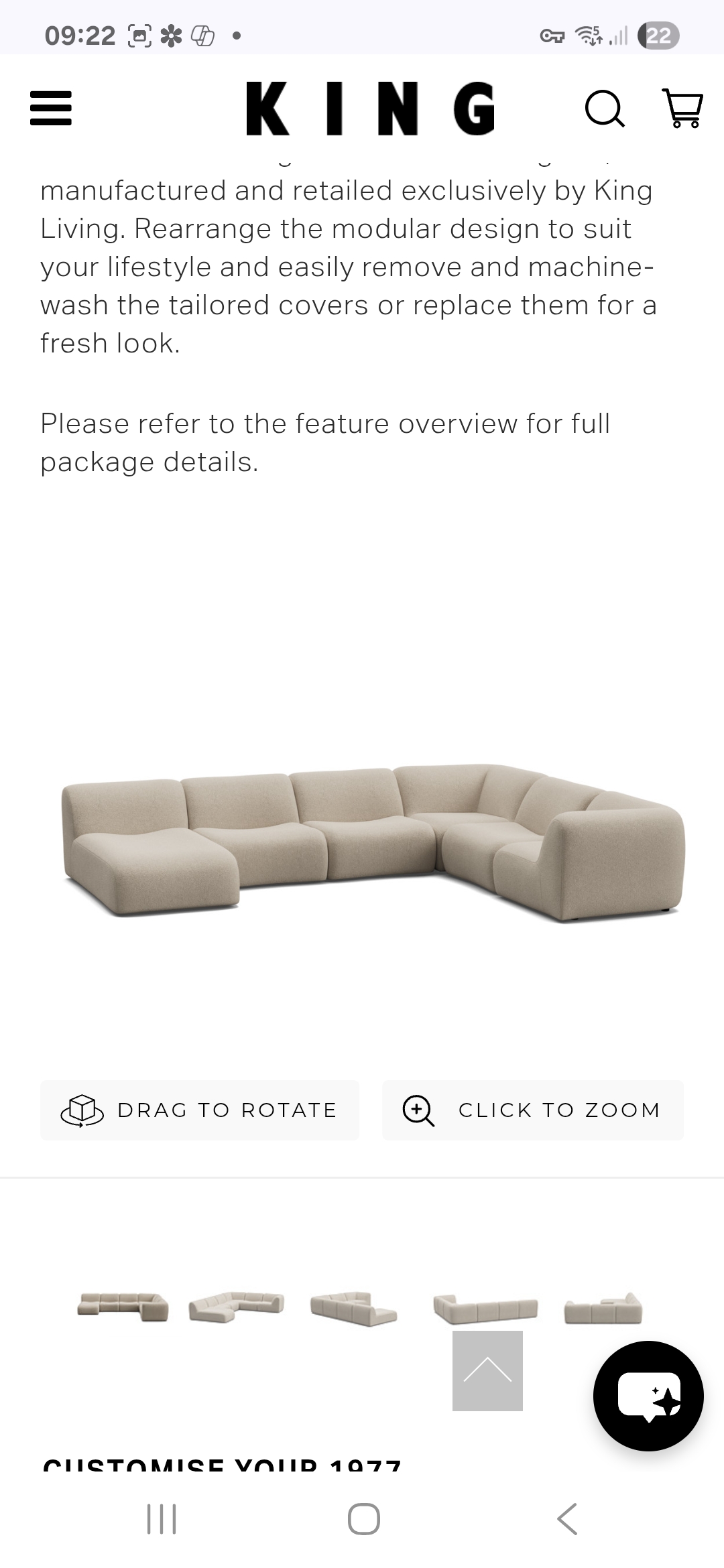The width and height of the screenshot is (724, 1568).
Task: Tap Click to Zoom button
Action: (533, 1110)
